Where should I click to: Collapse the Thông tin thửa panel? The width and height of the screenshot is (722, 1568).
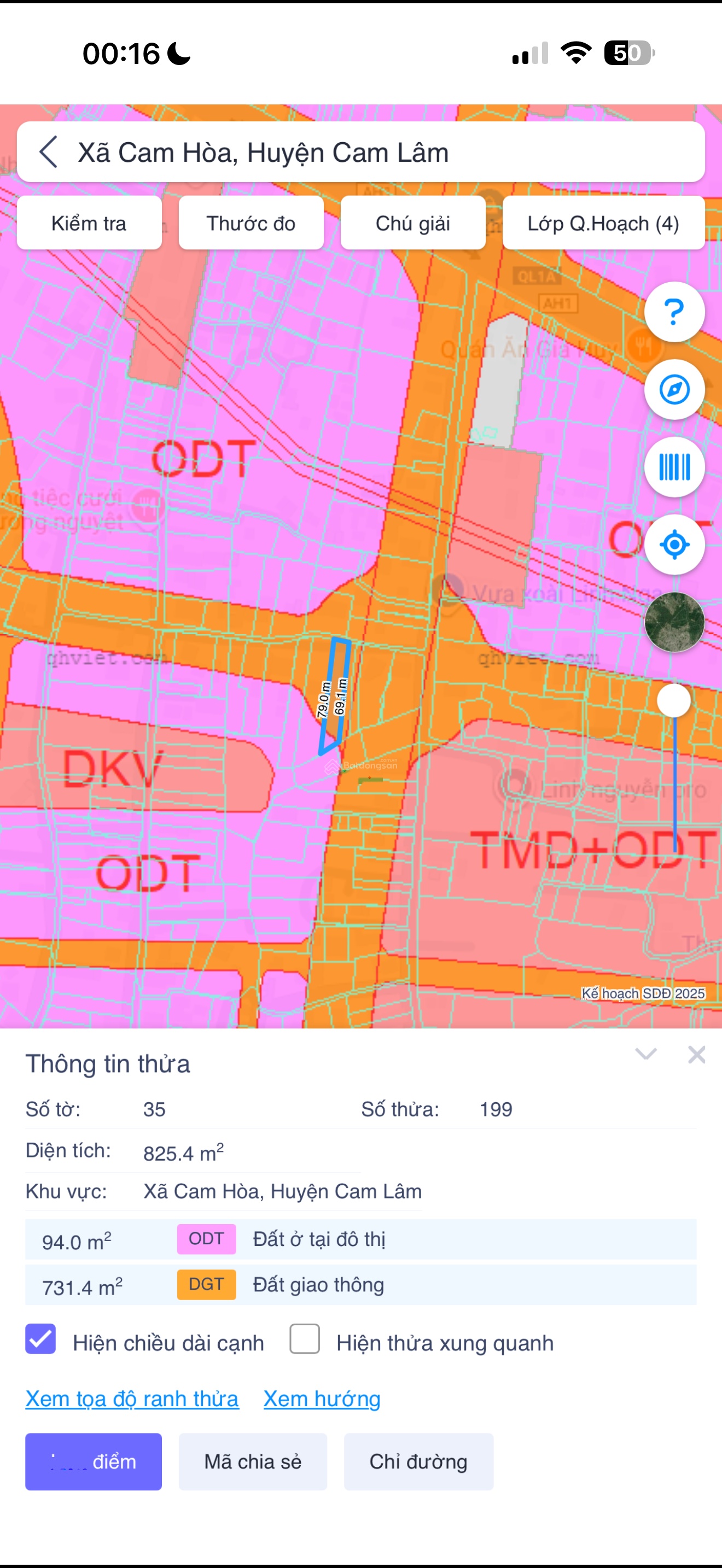[x=645, y=1054]
